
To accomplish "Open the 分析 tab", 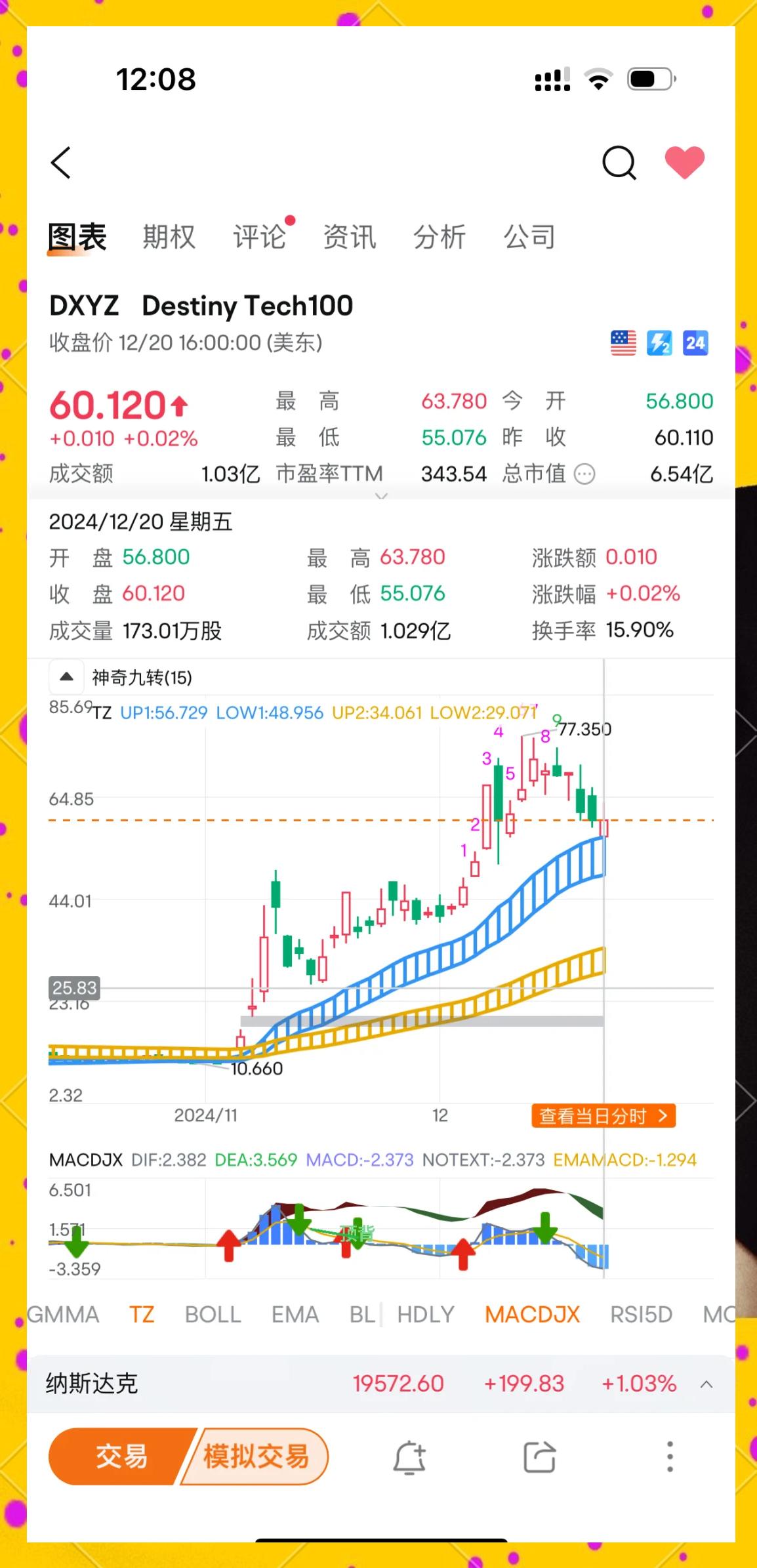I will coord(440,237).
